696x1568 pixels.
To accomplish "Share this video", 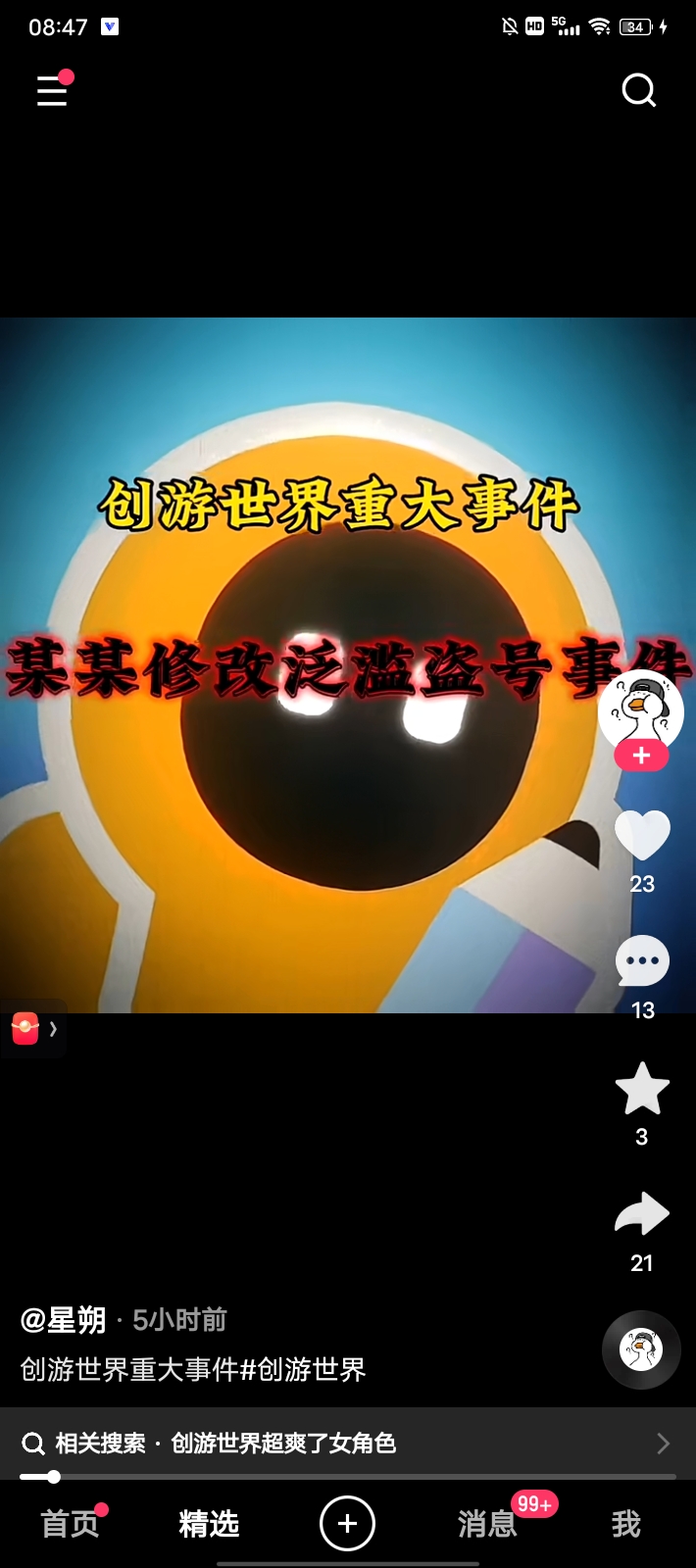I will (x=642, y=1215).
